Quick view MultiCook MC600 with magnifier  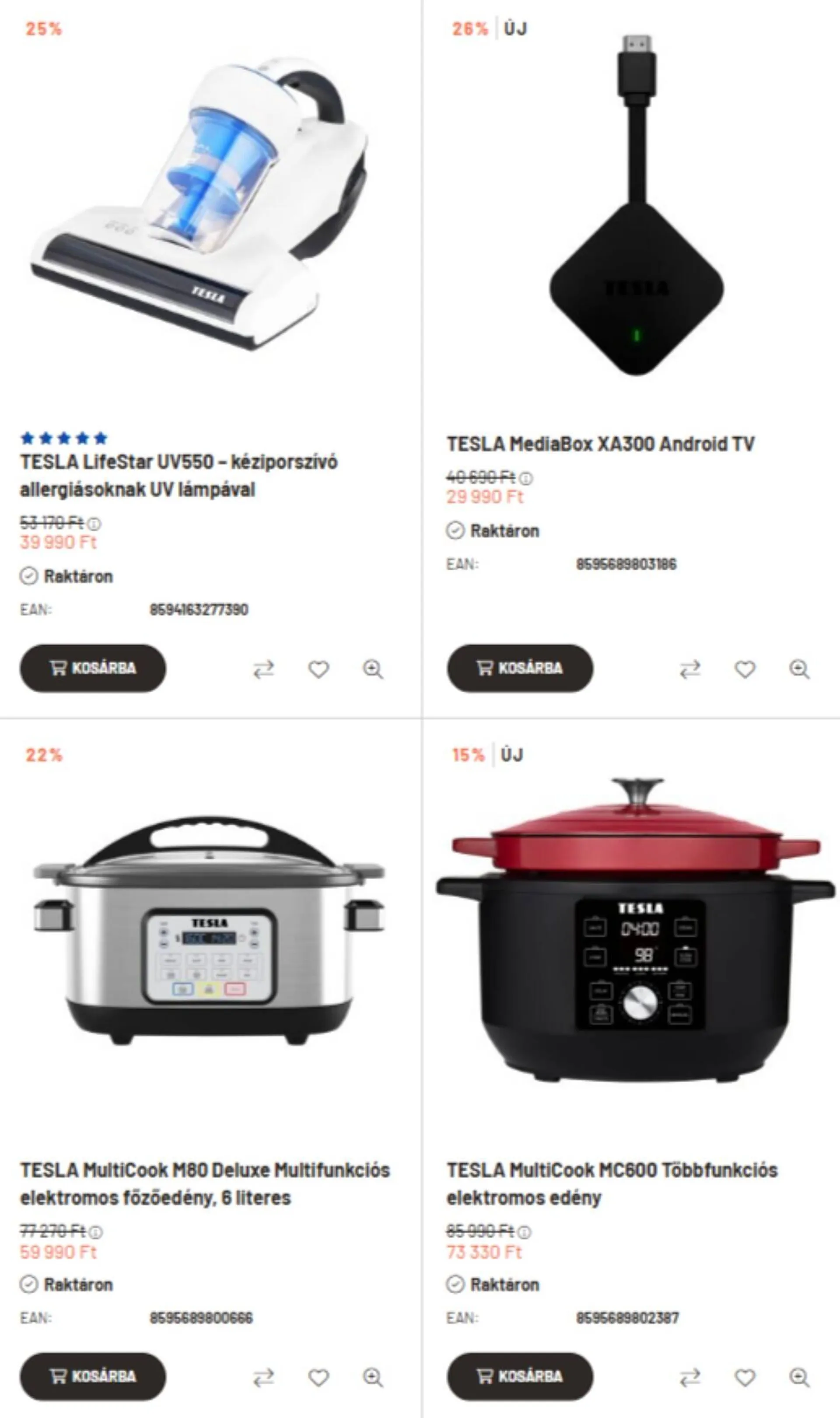(x=799, y=1377)
